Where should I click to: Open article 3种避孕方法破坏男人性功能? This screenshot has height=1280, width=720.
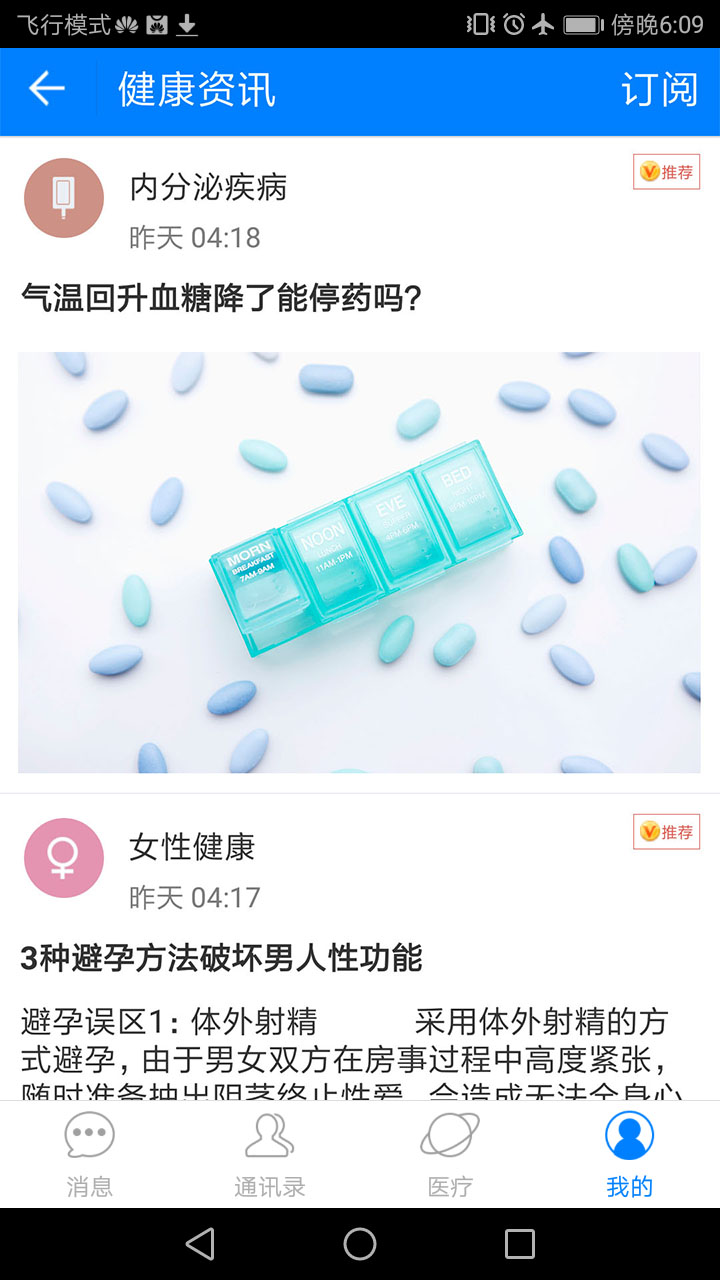[x=222, y=958]
